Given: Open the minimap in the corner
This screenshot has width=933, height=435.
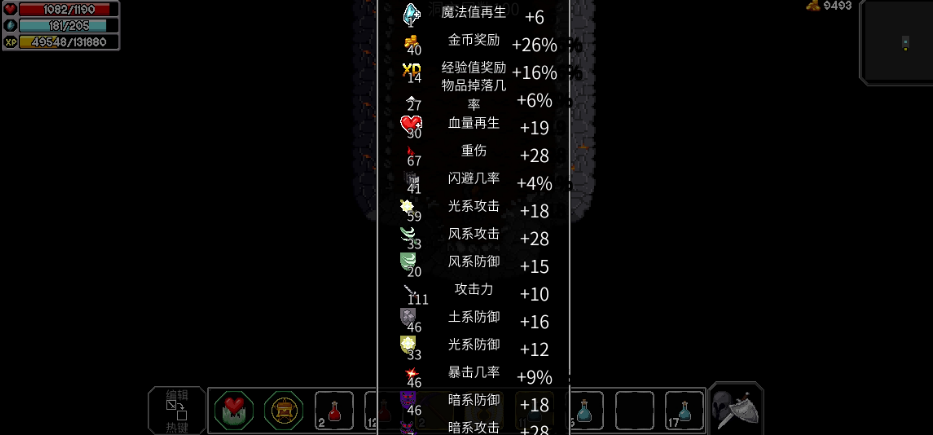Looking at the screenshot, I should point(897,42).
